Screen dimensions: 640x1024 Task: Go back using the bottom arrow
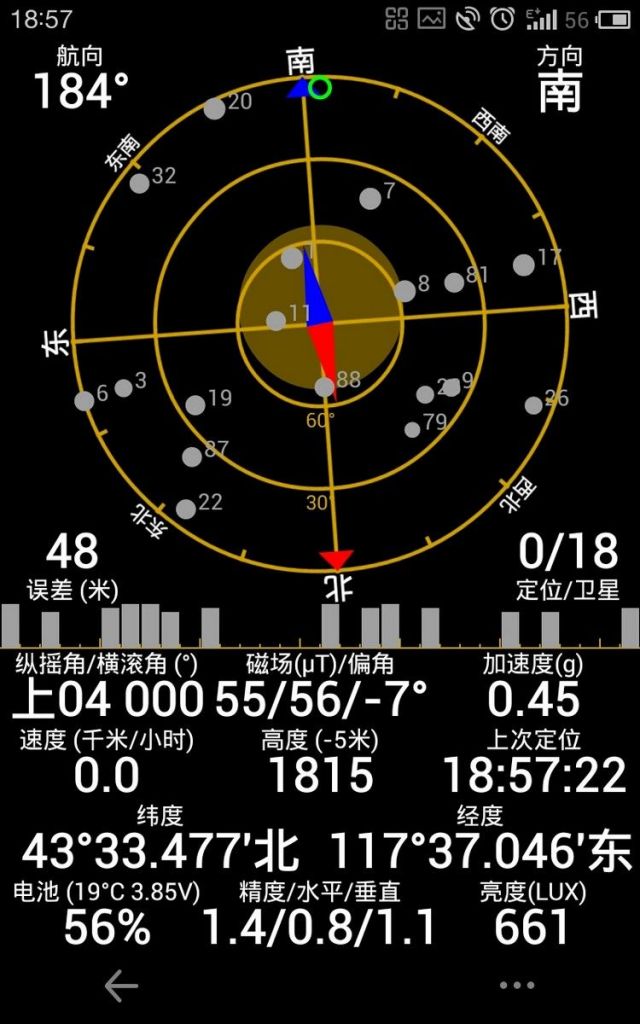point(121,986)
